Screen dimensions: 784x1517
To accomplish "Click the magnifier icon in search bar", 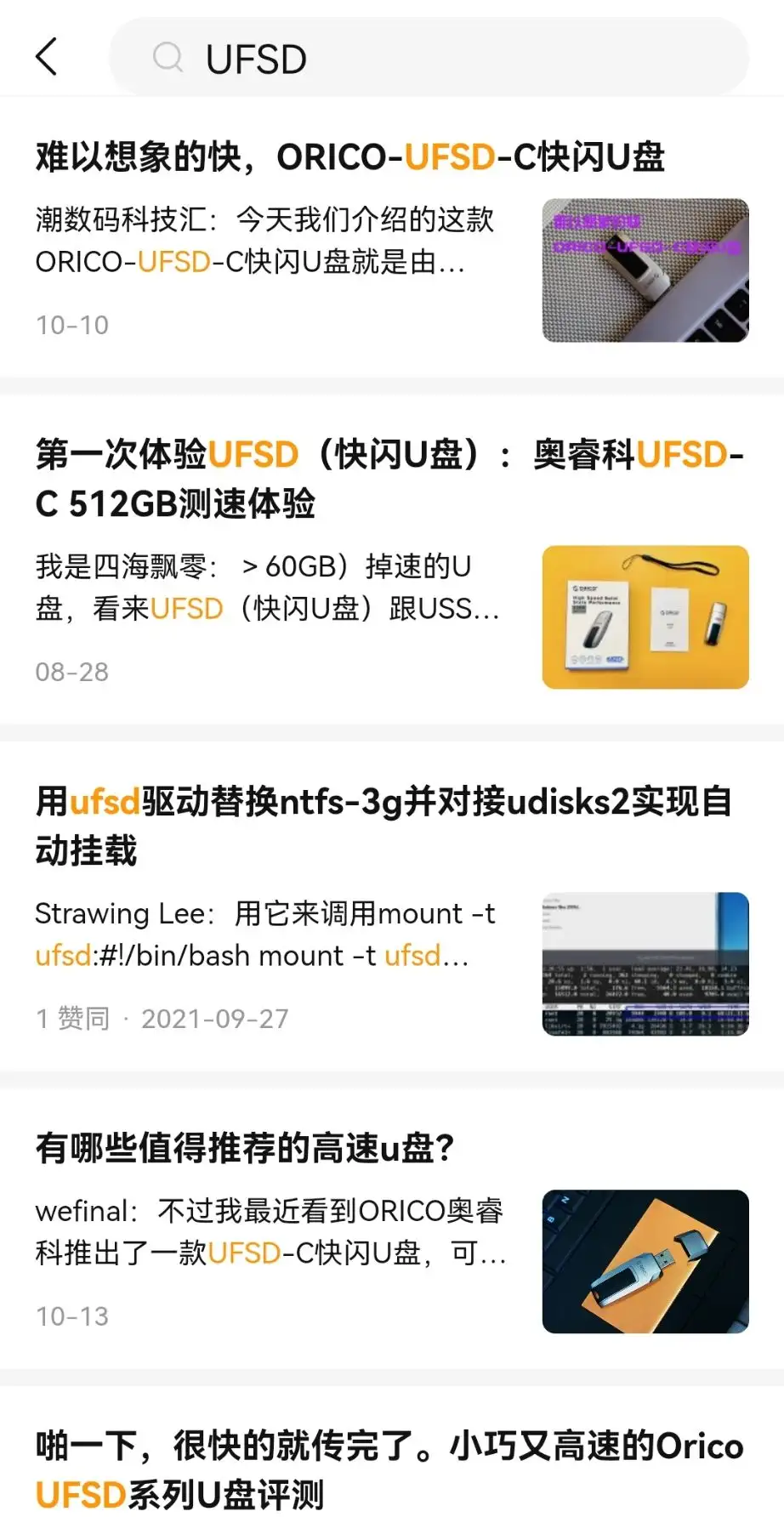I will click(168, 56).
